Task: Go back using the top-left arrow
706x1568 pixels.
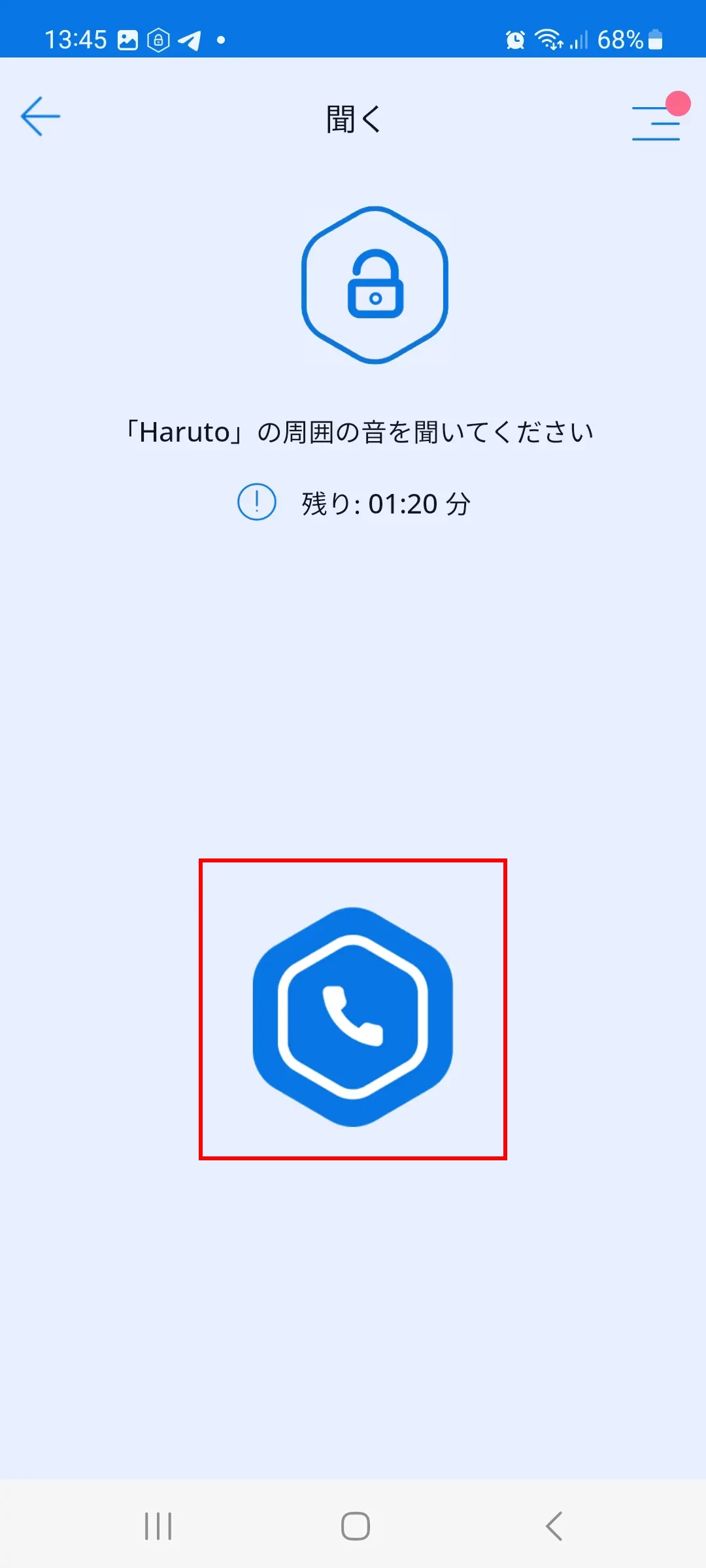Action: click(x=41, y=117)
